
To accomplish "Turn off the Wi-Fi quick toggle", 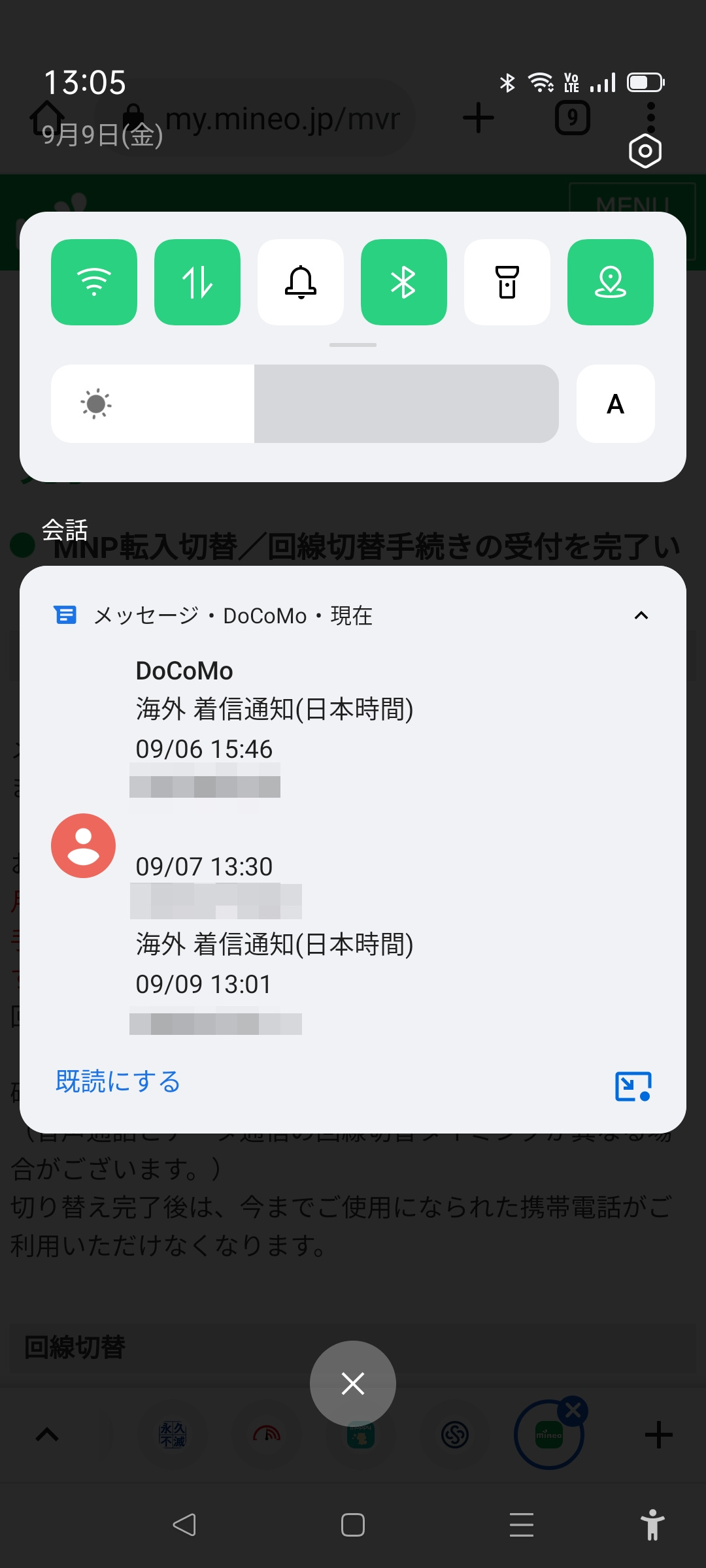I will 94,282.
